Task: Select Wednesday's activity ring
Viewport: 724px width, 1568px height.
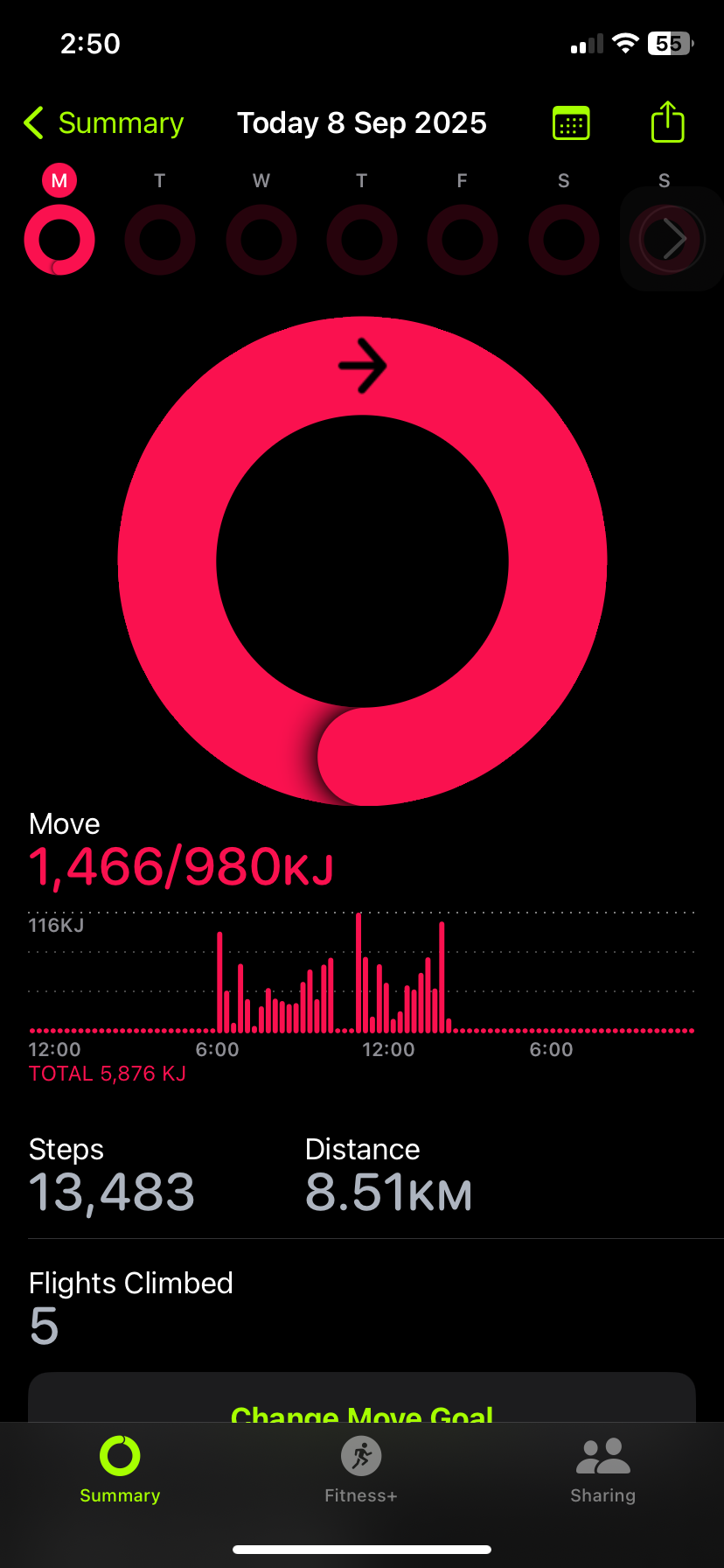Action: [261, 240]
